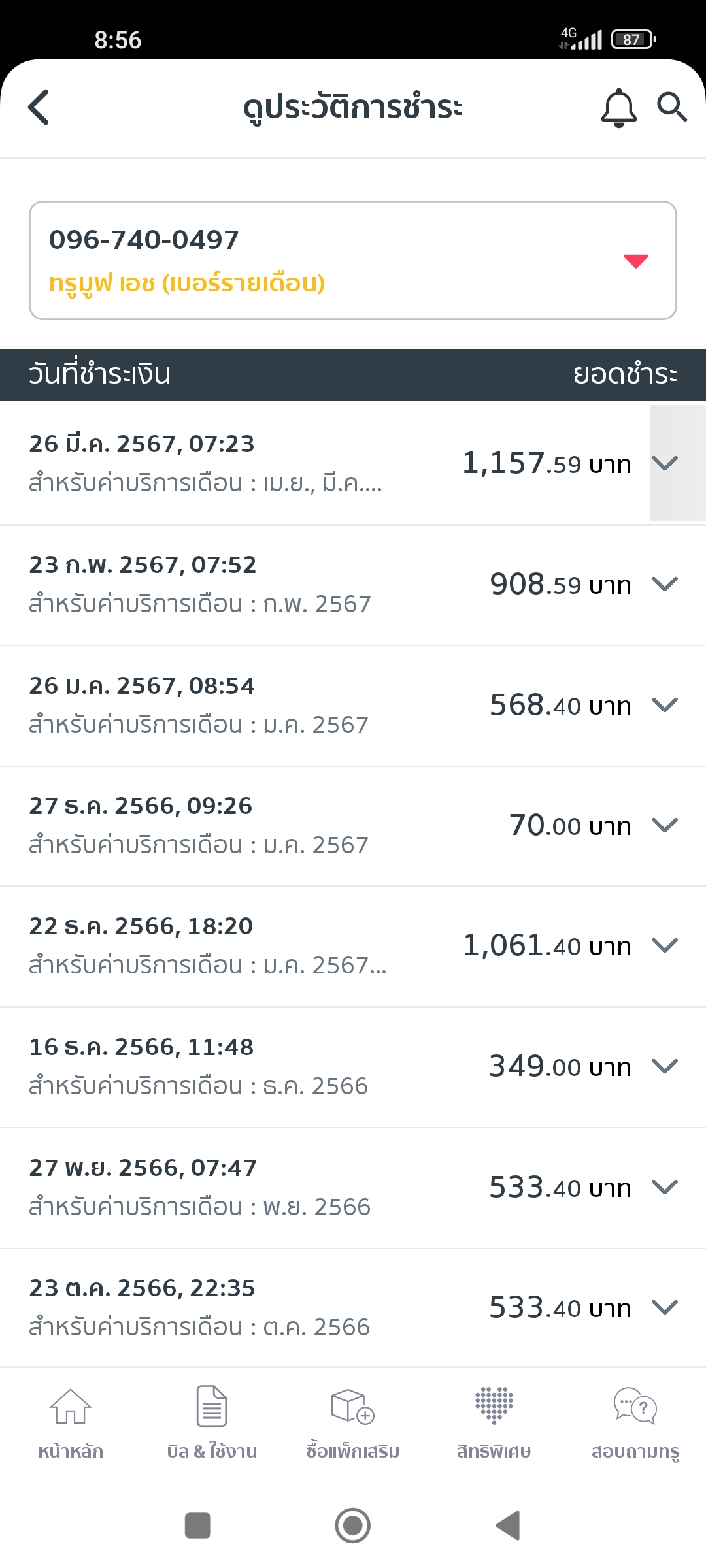Expand the 27 พ.ย. 2566 payment row
The width and height of the screenshot is (706, 1568).
pyautogui.click(x=665, y=1187)
